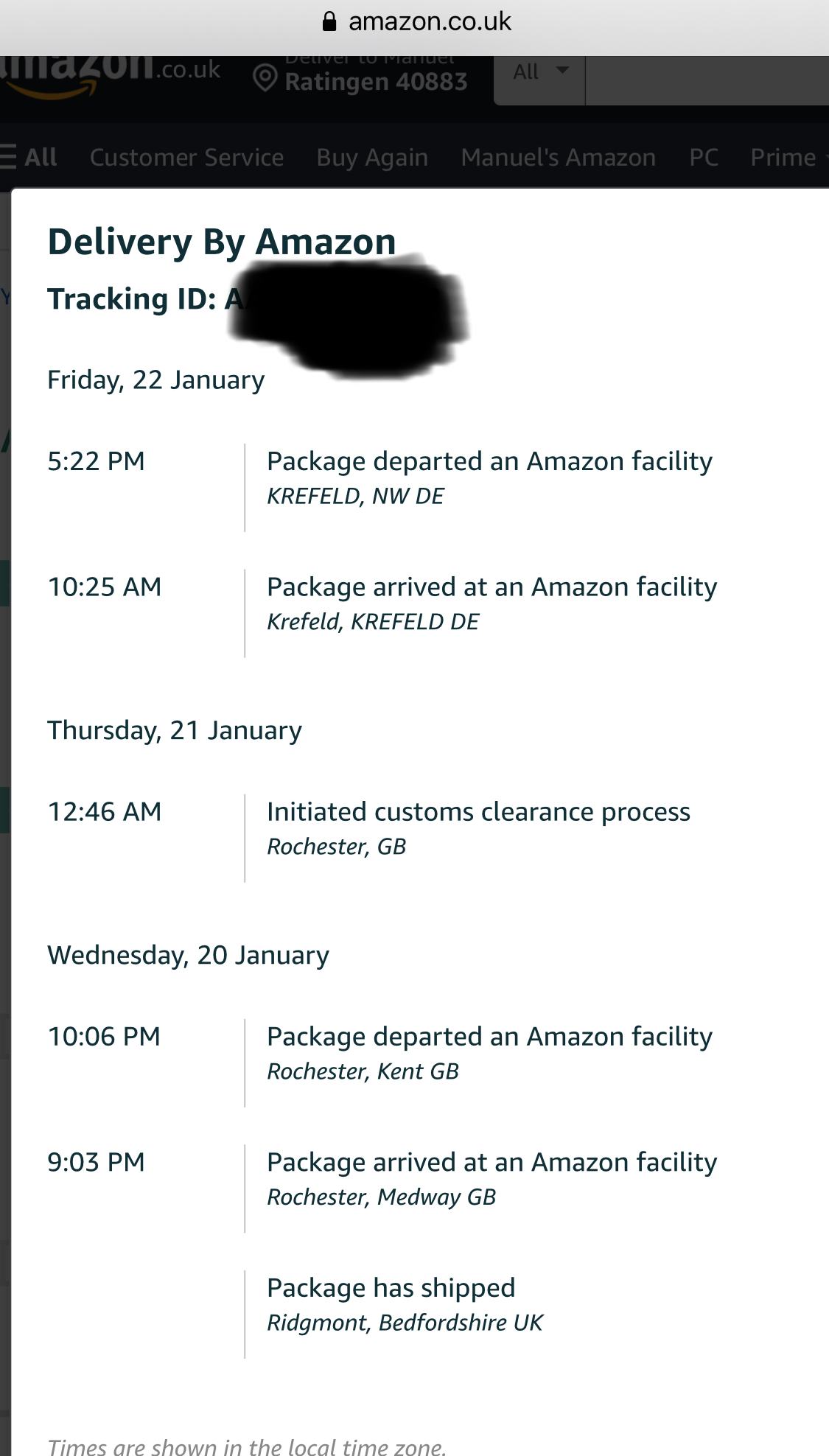Open the PC category link
829x1456 pixels.
coord(703,157)
